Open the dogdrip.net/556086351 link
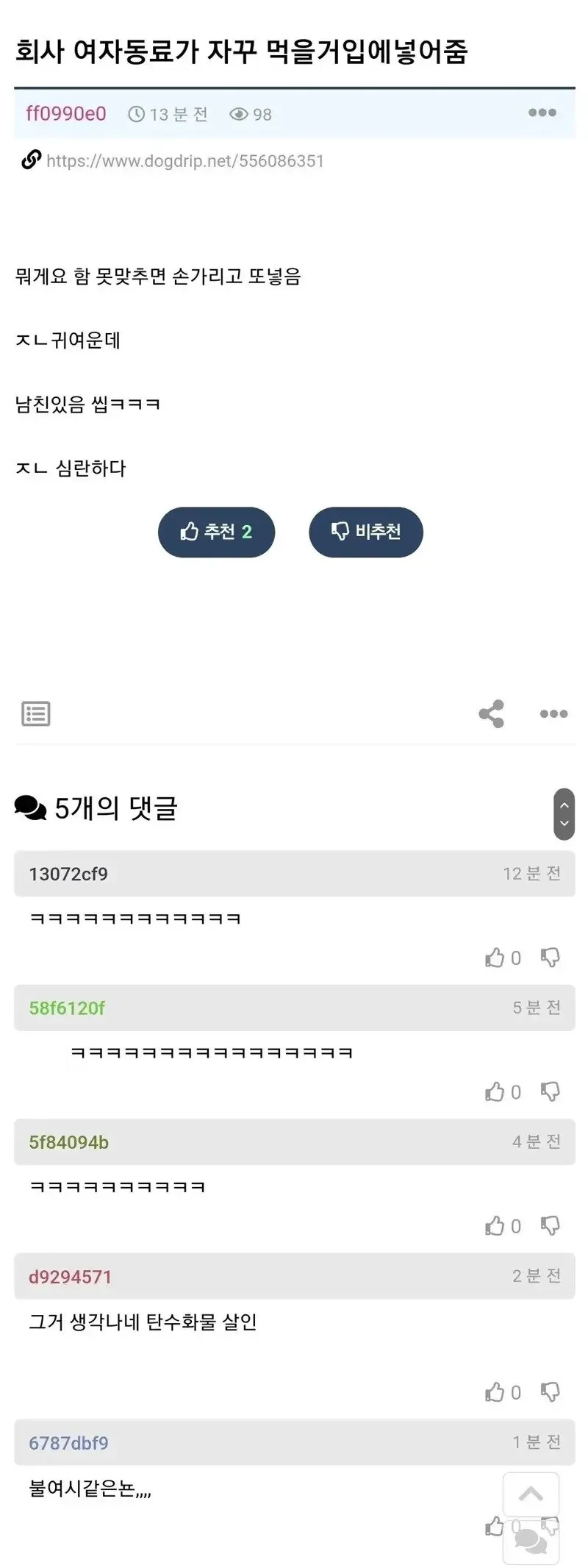This screenshot has height=1568, width=588. pos(184,162)
